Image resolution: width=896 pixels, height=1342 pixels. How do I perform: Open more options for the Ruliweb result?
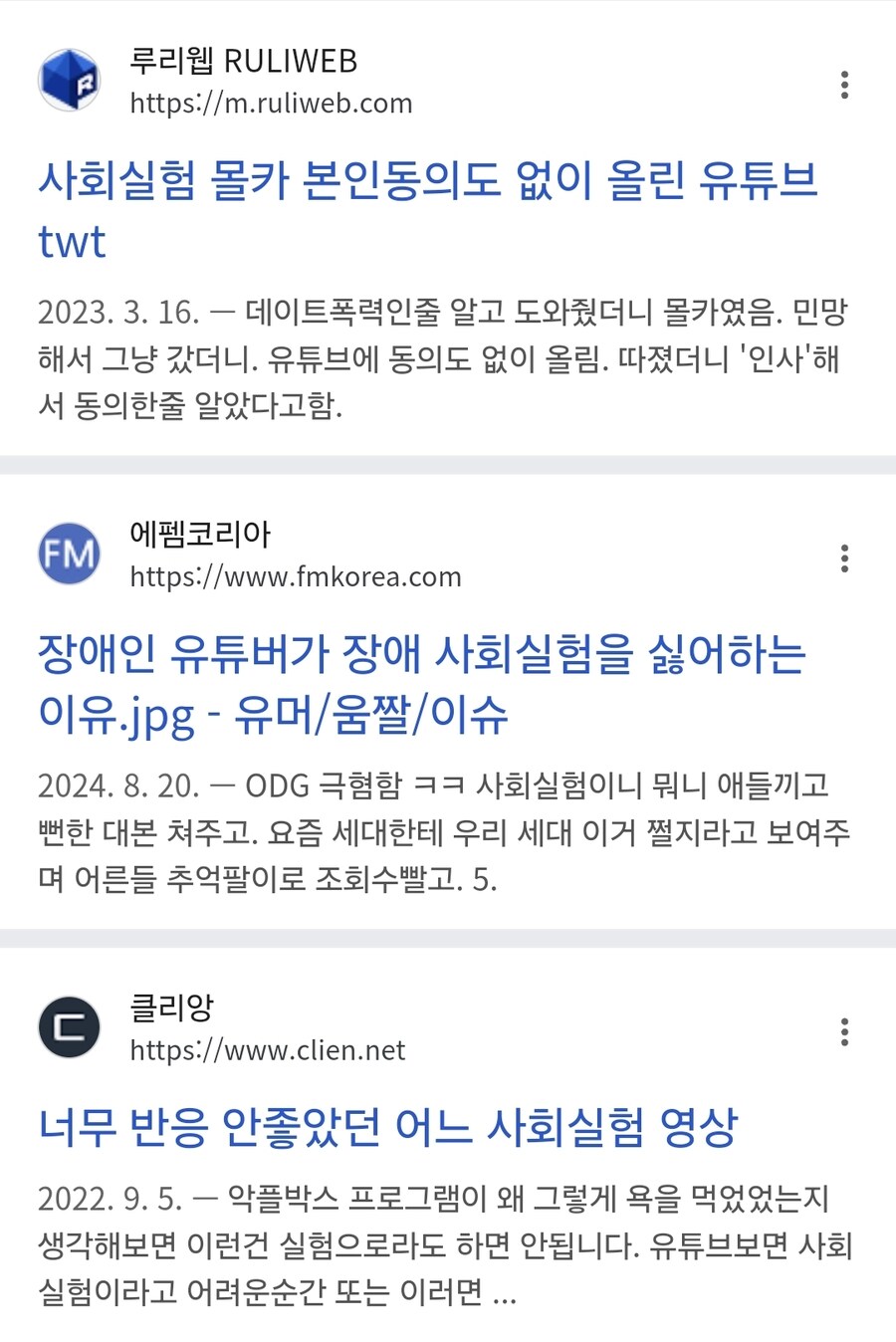coord(844,85)
